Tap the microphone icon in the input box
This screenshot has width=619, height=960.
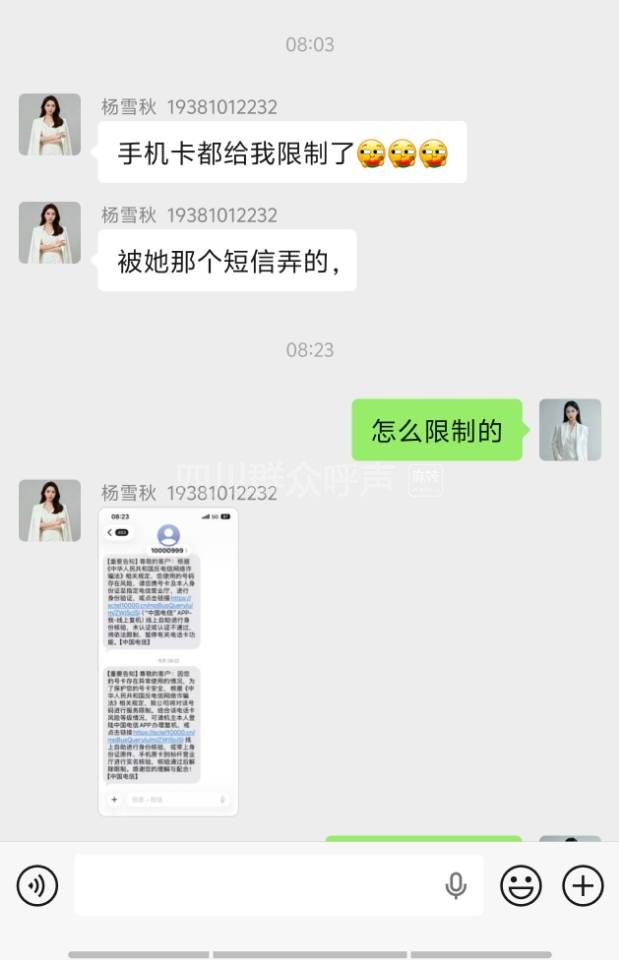(456, 885)
